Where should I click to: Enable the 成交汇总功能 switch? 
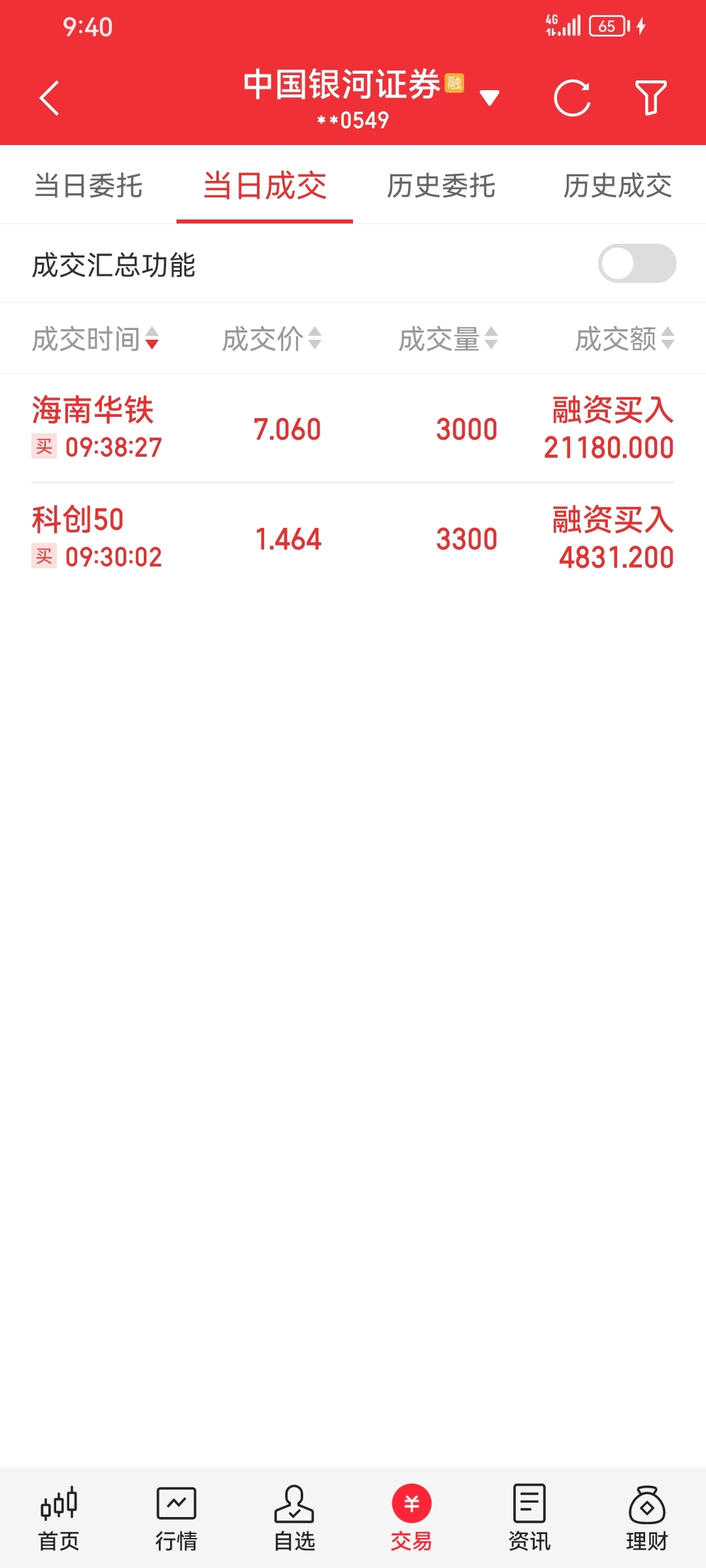(637, 263)
